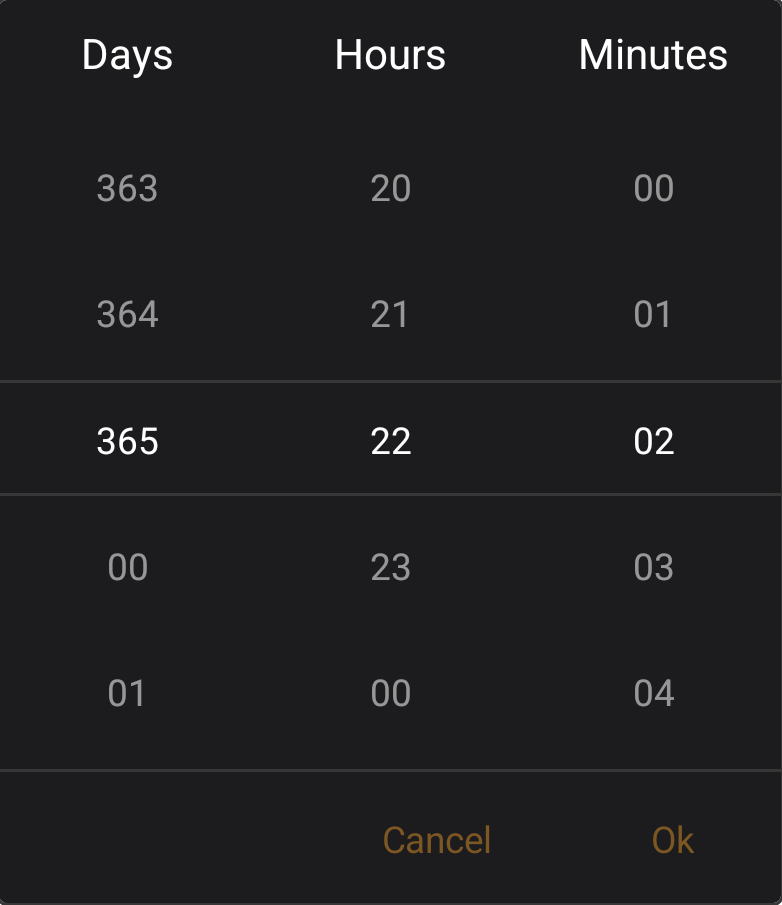Pick 04 in the Minutes column
Image resolution: width=782 pixels, height=905 pixels.
coord(653,694)
